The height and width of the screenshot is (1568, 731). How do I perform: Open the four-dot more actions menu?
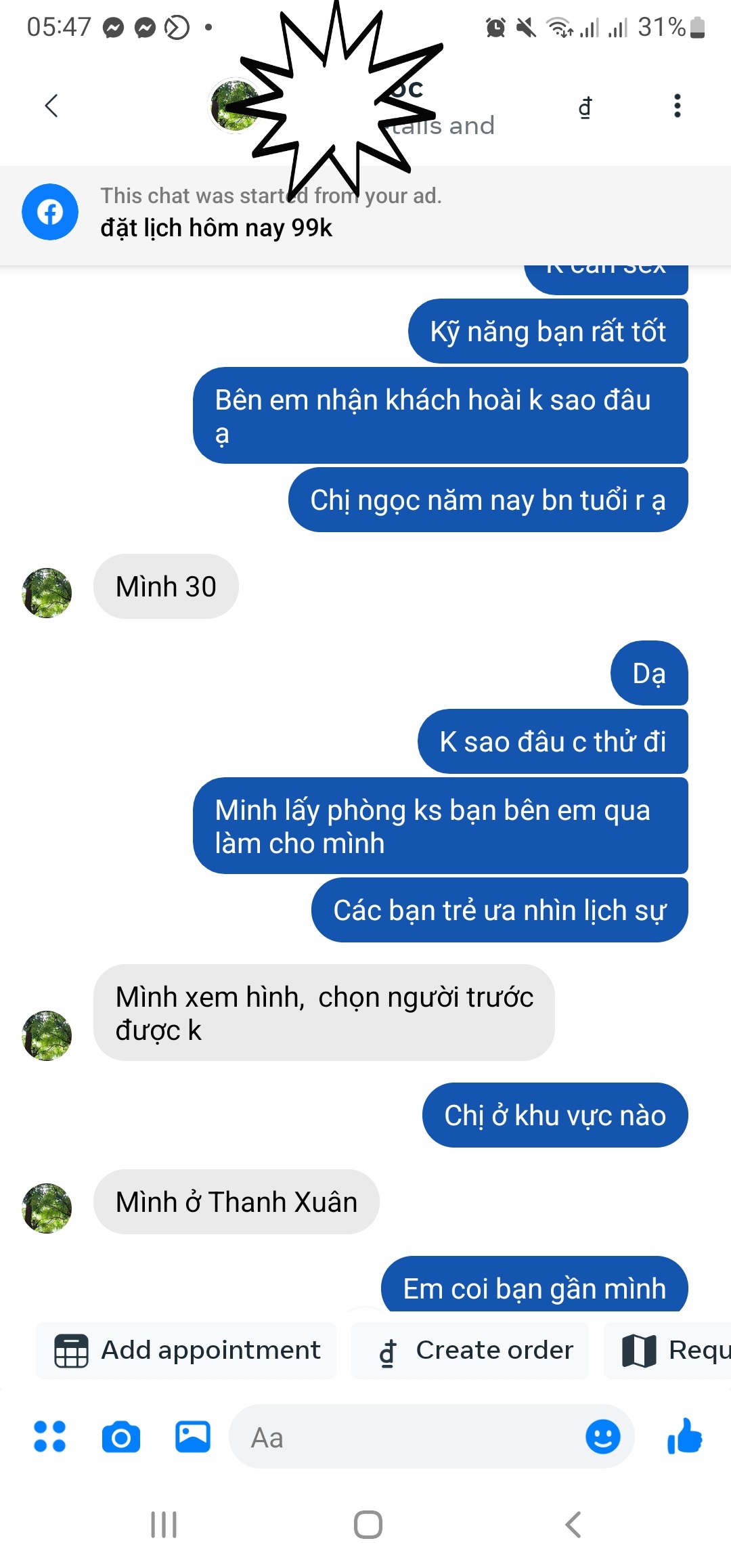50,1437
